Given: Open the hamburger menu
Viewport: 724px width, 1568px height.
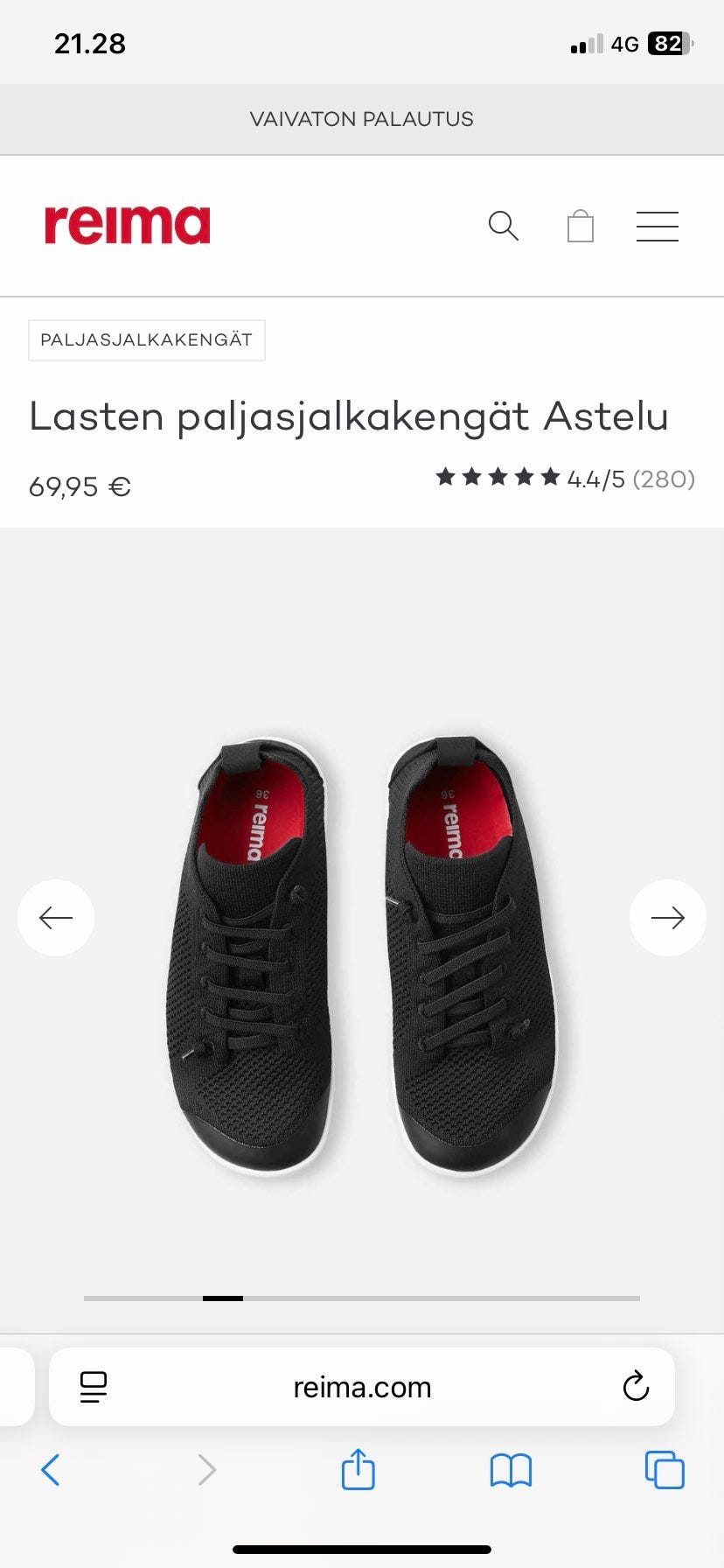Looking at the screenshot, I should click(x=658, y=226).
